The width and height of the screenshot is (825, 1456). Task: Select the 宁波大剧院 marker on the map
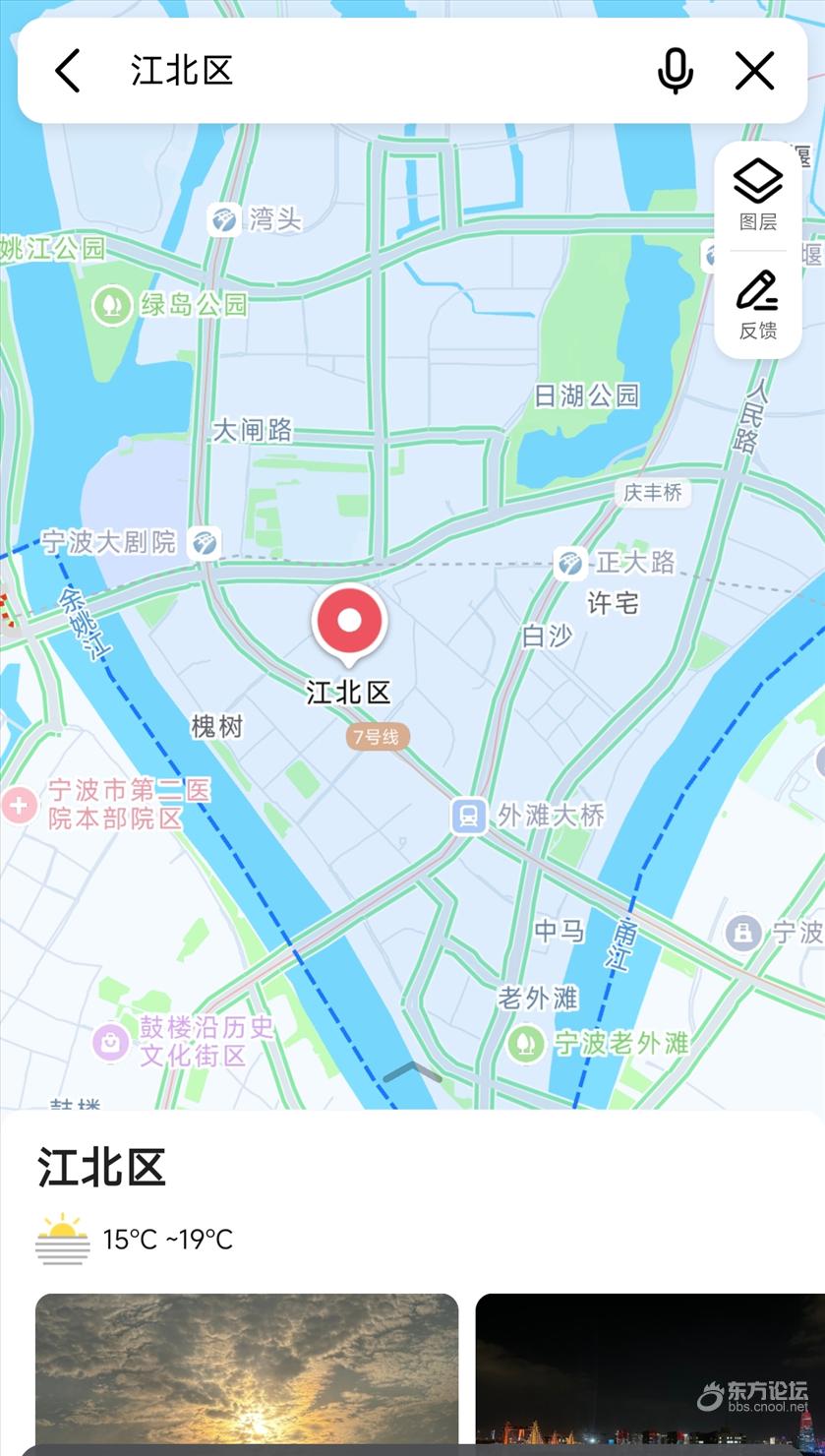205,542
